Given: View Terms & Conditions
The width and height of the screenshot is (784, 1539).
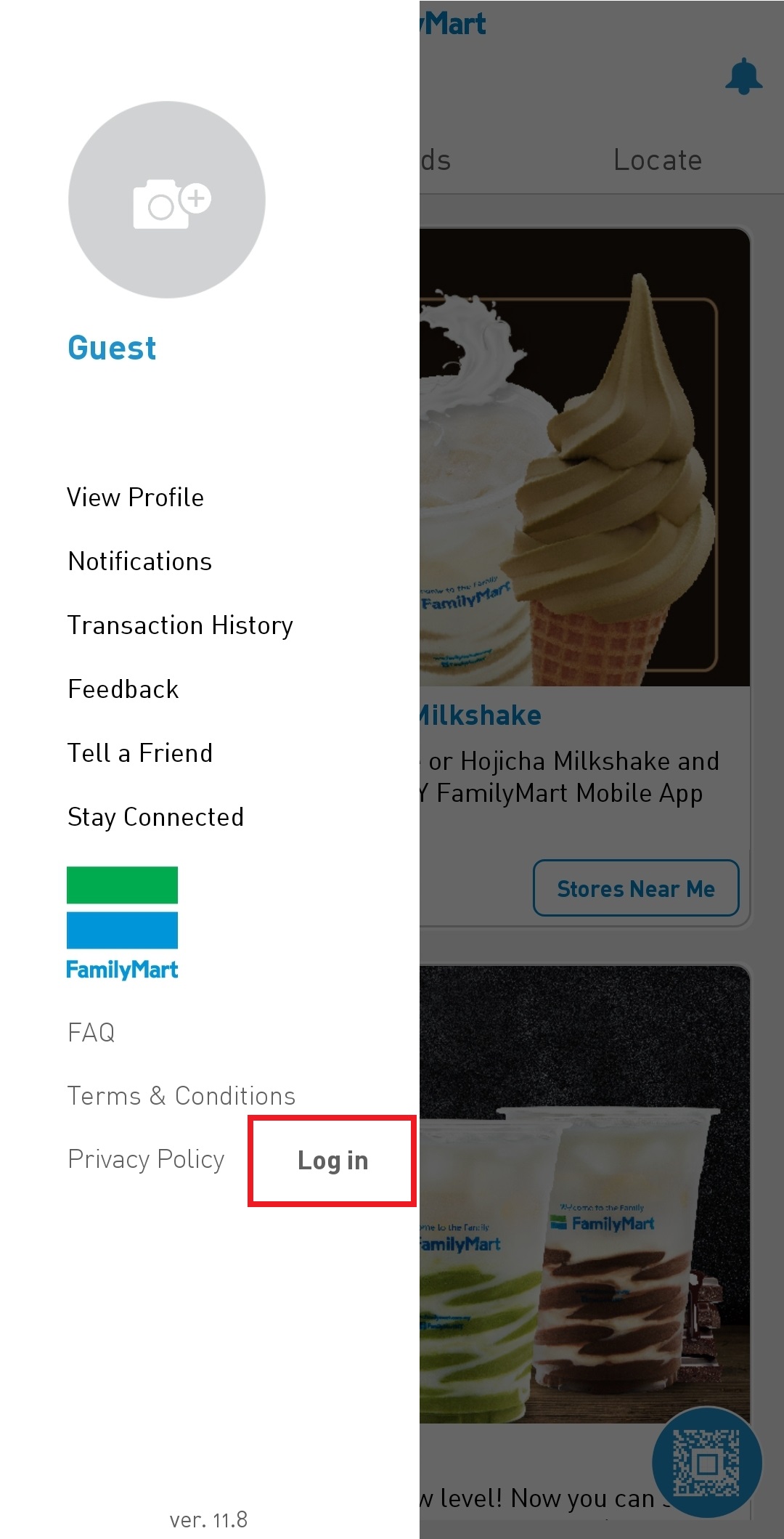Looking at the screenshot, I should point(181,1096).
